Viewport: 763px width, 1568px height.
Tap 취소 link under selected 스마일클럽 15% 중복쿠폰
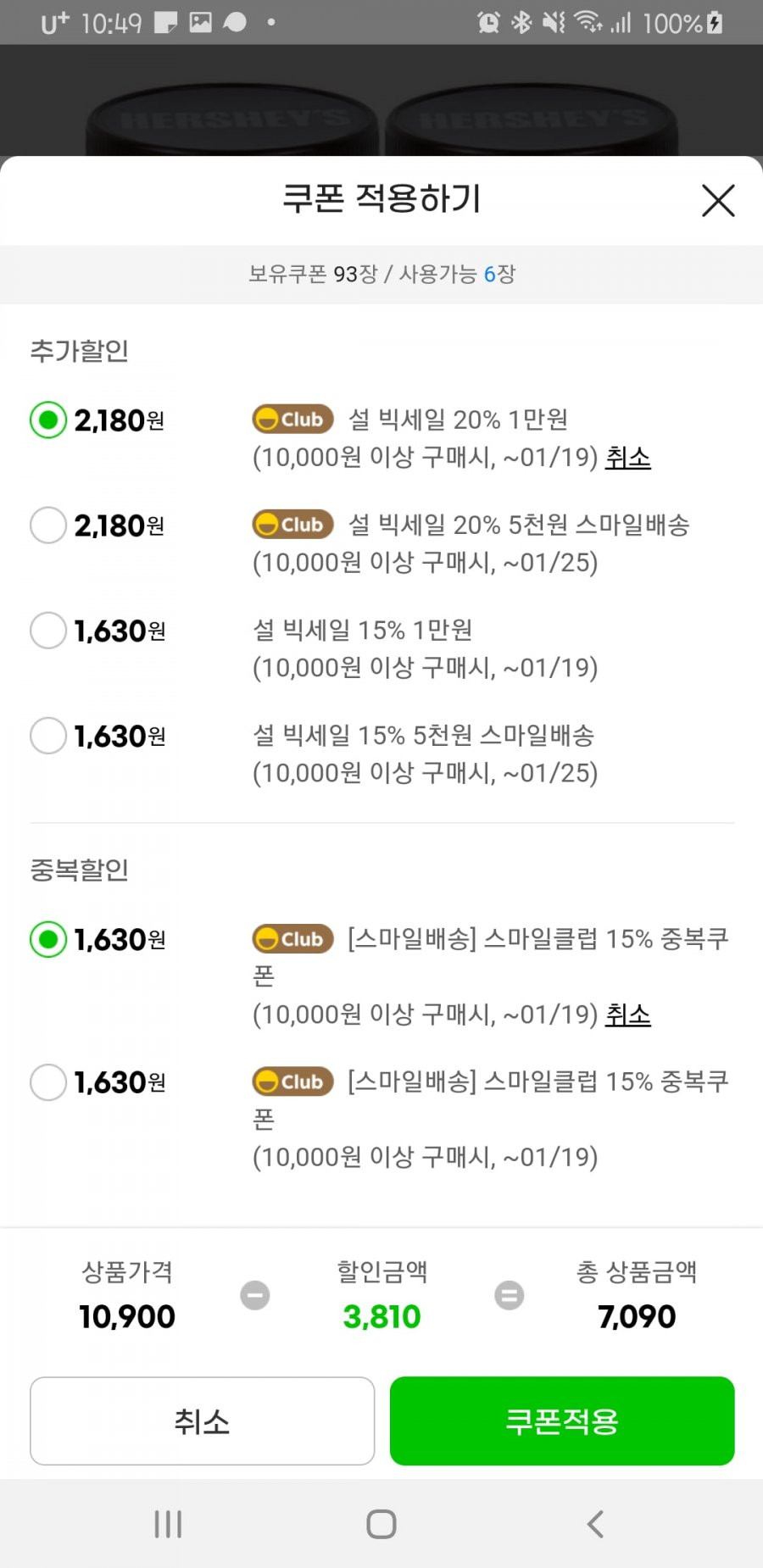(627, 1015)
